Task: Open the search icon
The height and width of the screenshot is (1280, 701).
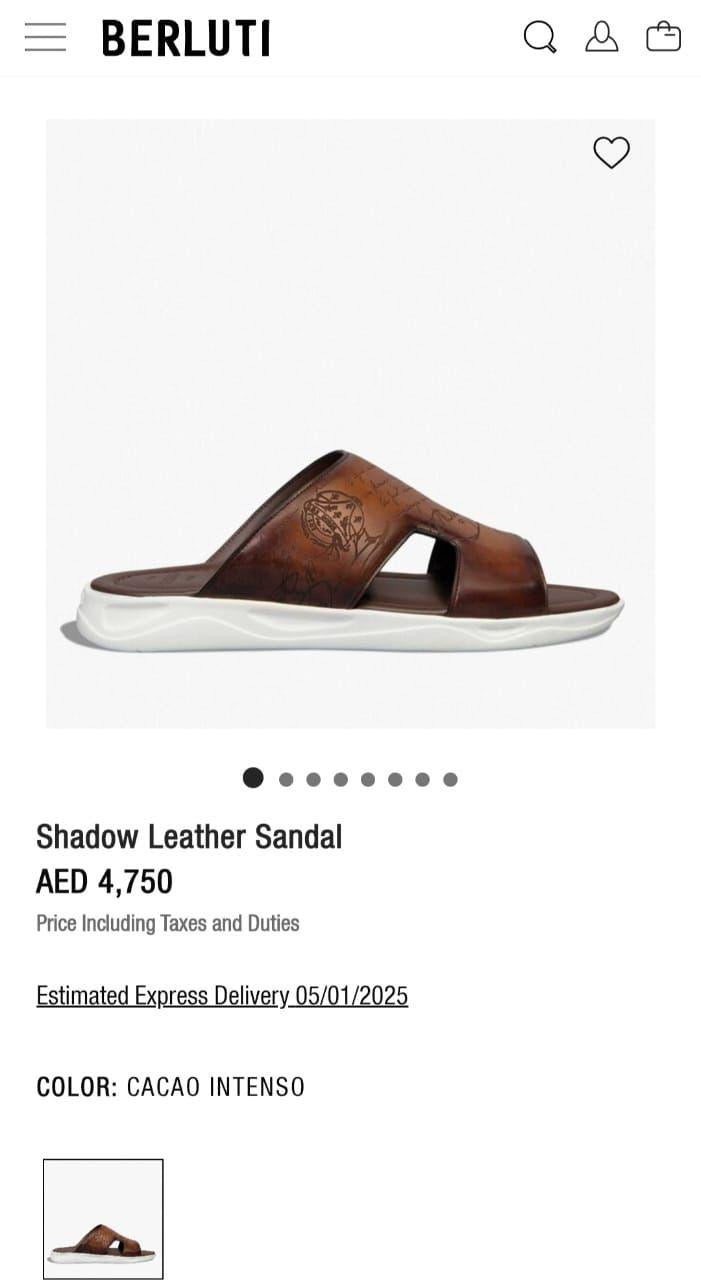Action: pos(540,38)
